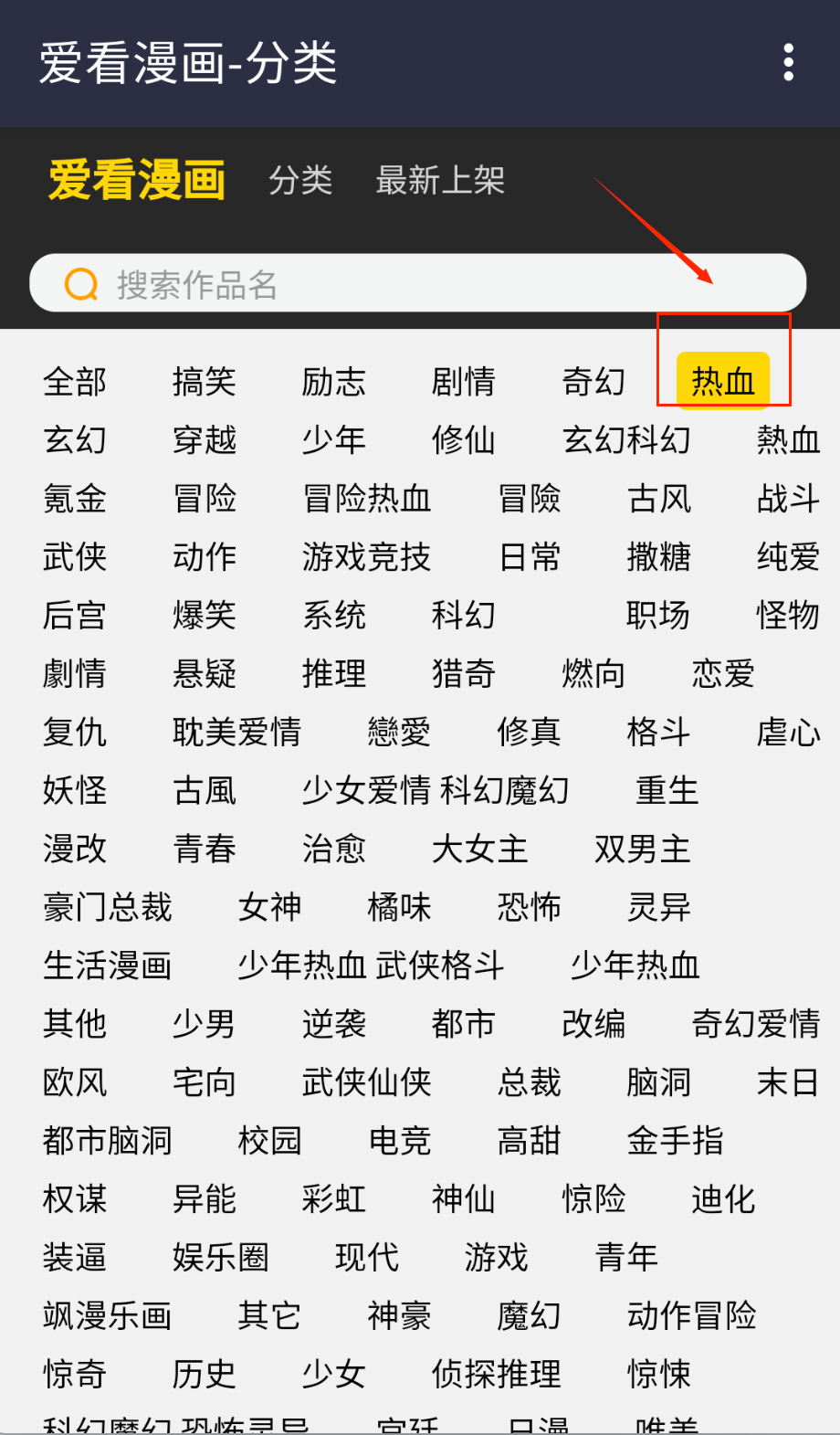Switch to the 分类 tab
This screenshot has height=1435, width=840.
(x=300, y=180)
